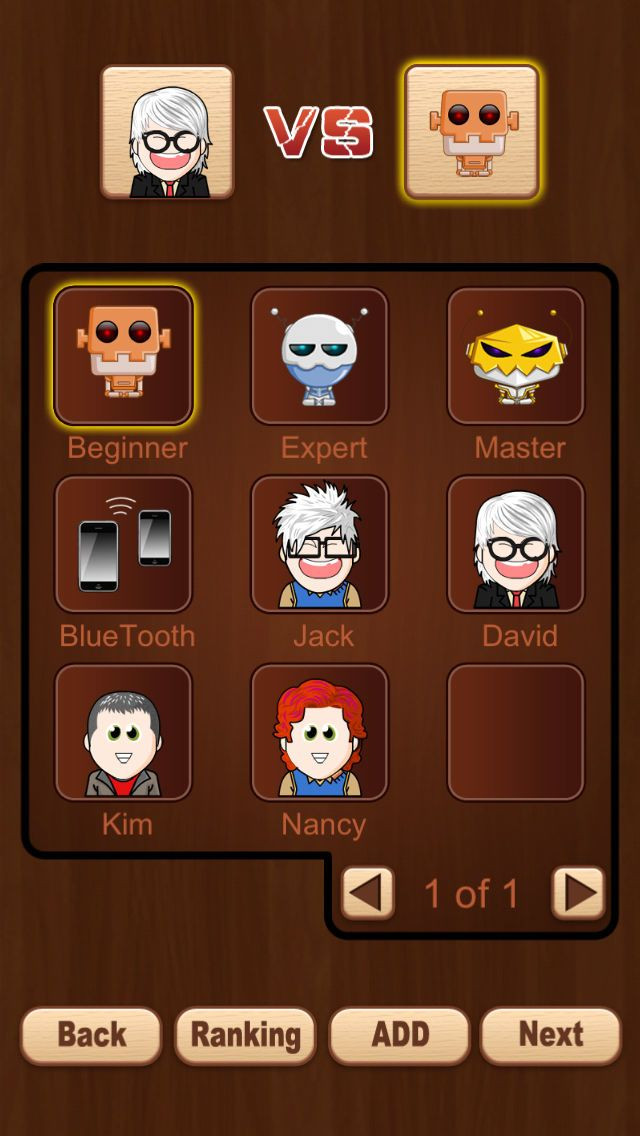Tap the Back button
The image size is (640, 1136).
pos(91,1035)
